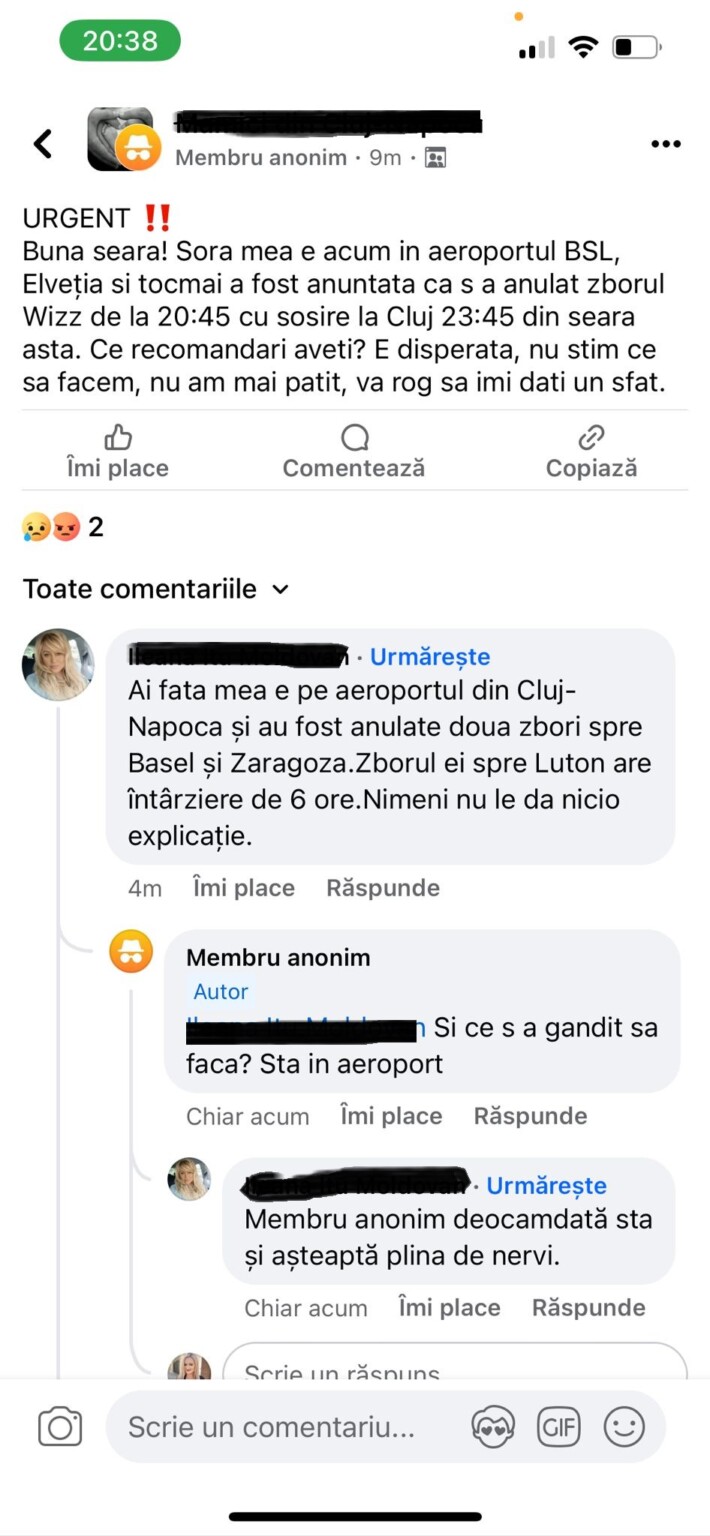The height and width of the screenshot is (1536, 710).
Task: Like the URGENT post with Îmi place
Action: pos(118,452)
